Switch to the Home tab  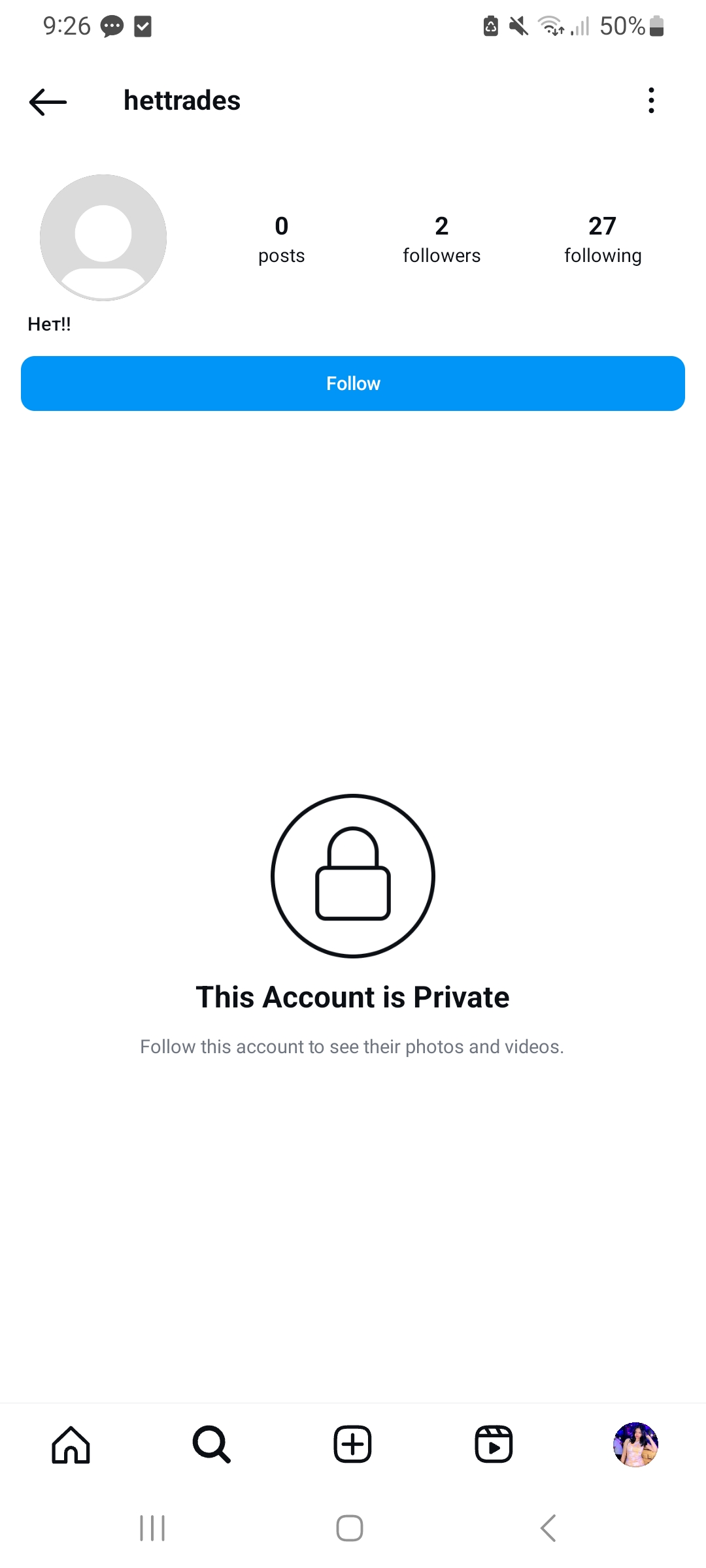pos(71,1445)
